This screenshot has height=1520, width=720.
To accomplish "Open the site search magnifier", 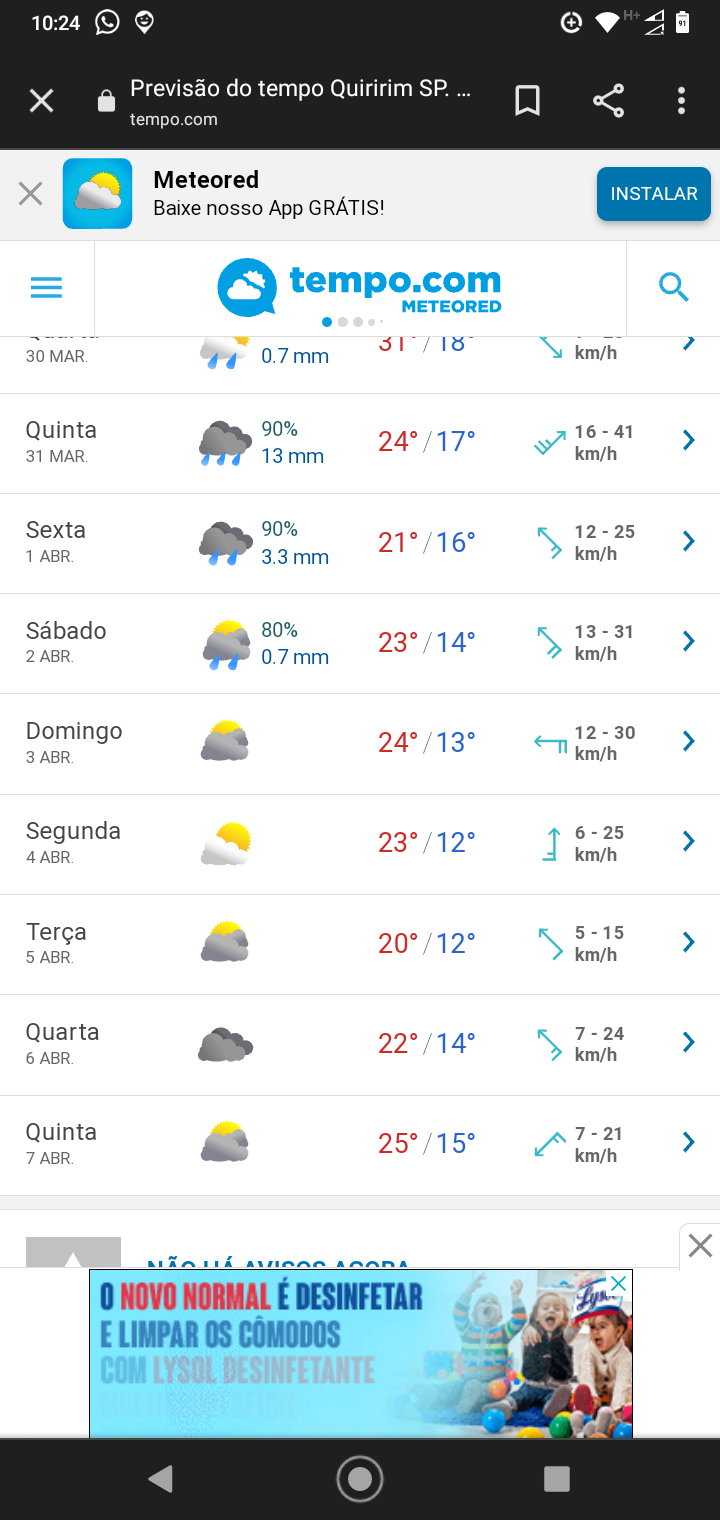I will [x=674, y=288].
